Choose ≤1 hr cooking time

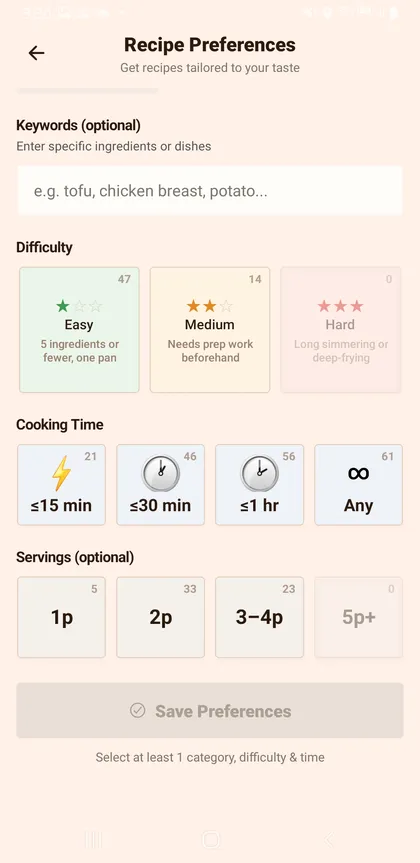[x=259, y=485]
